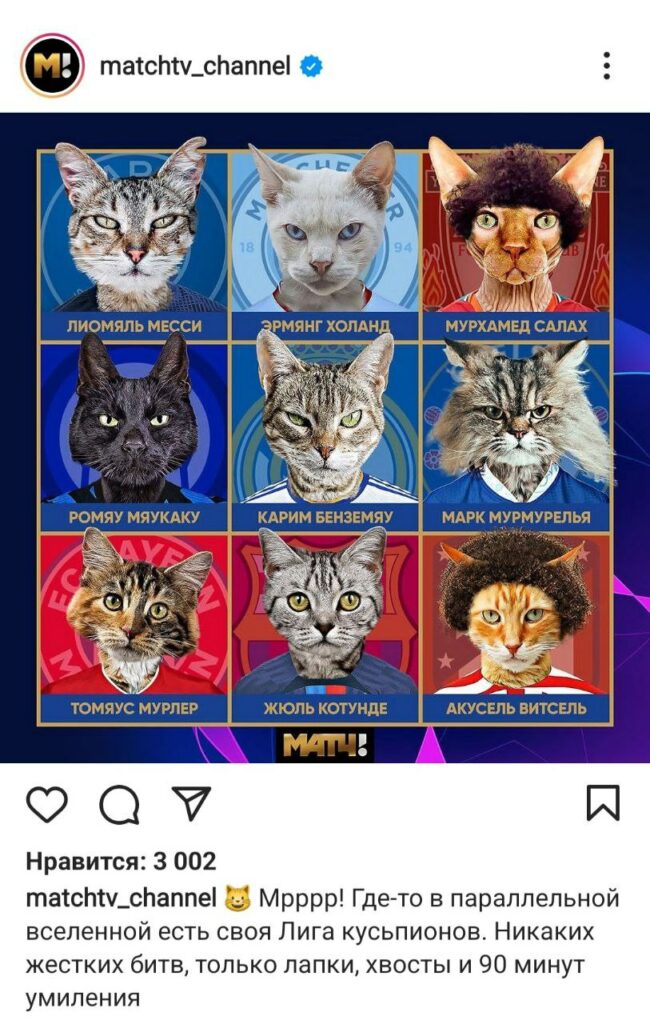Screen dimensions: 650x1024
Task: Open the cat footballers post image
Action: [325, 437]
